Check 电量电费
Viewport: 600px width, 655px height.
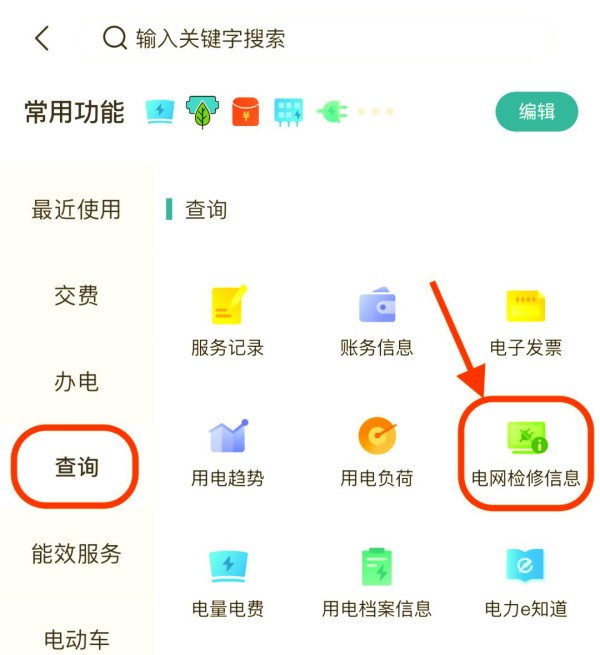tap(227, 582)
